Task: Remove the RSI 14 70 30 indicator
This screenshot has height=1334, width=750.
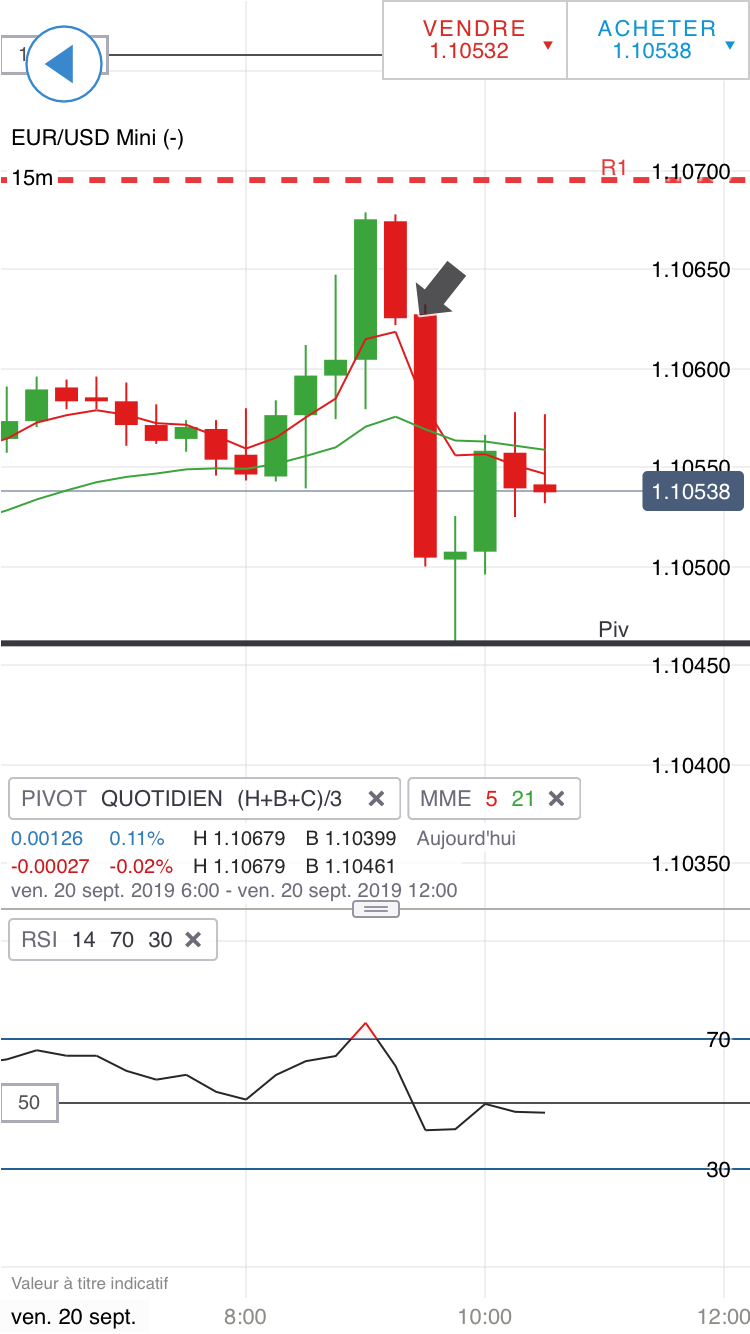Action: pos(194,940)
